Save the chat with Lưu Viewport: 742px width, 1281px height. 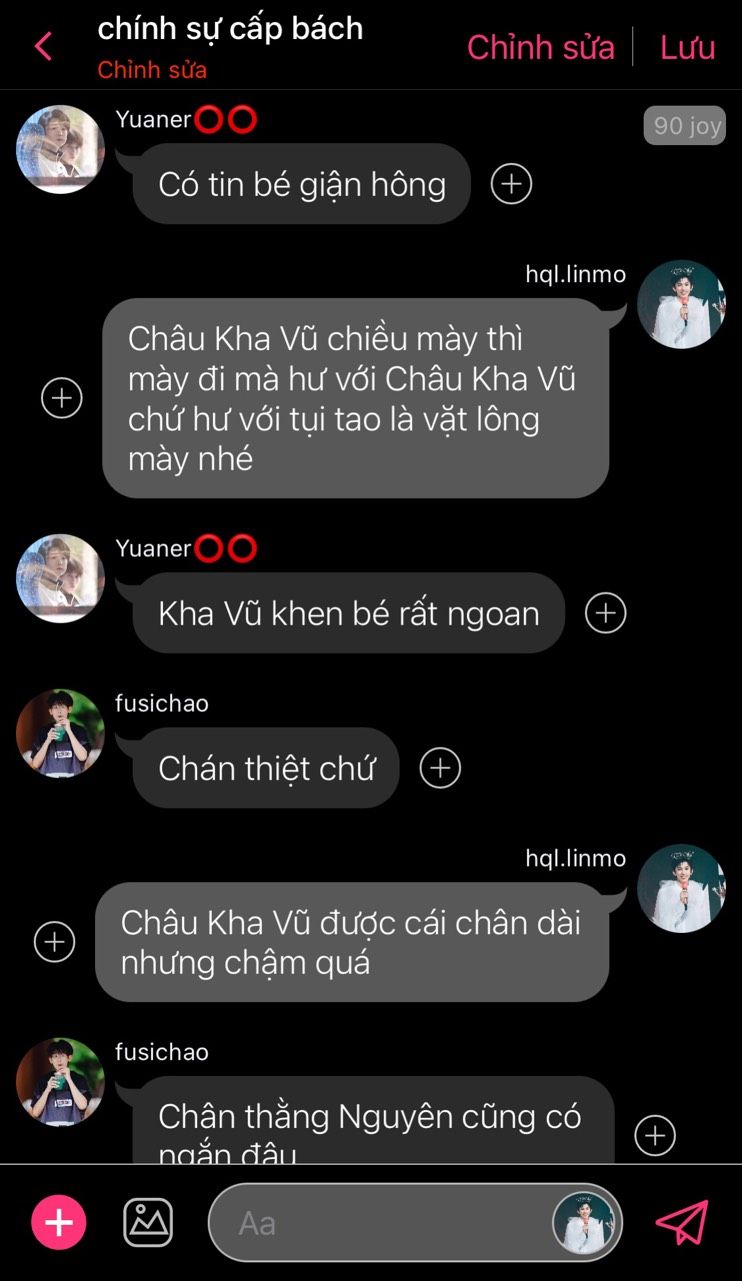coord(687,47)
